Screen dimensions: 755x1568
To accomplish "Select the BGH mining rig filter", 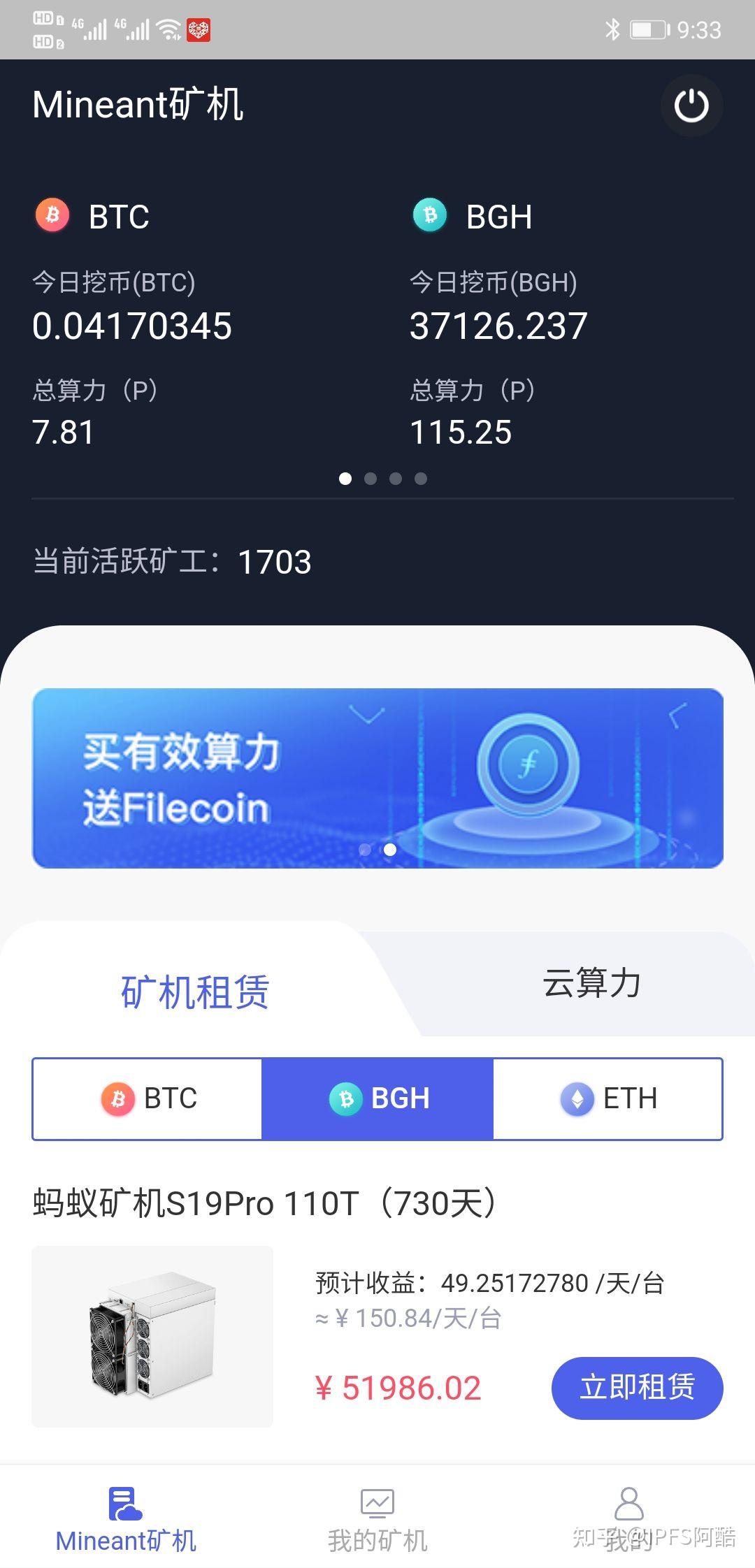I will [377, 1098].
